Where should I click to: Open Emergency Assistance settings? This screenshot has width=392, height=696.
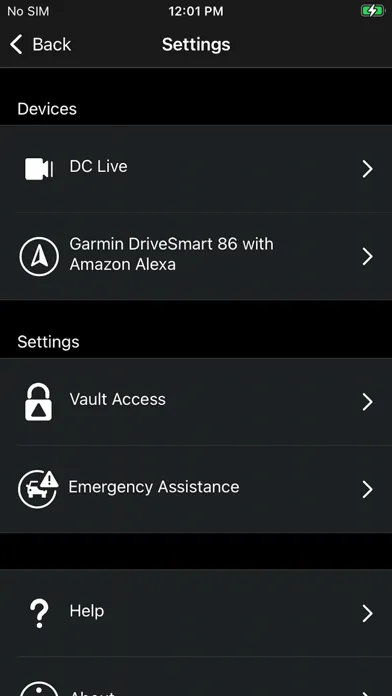196,489
